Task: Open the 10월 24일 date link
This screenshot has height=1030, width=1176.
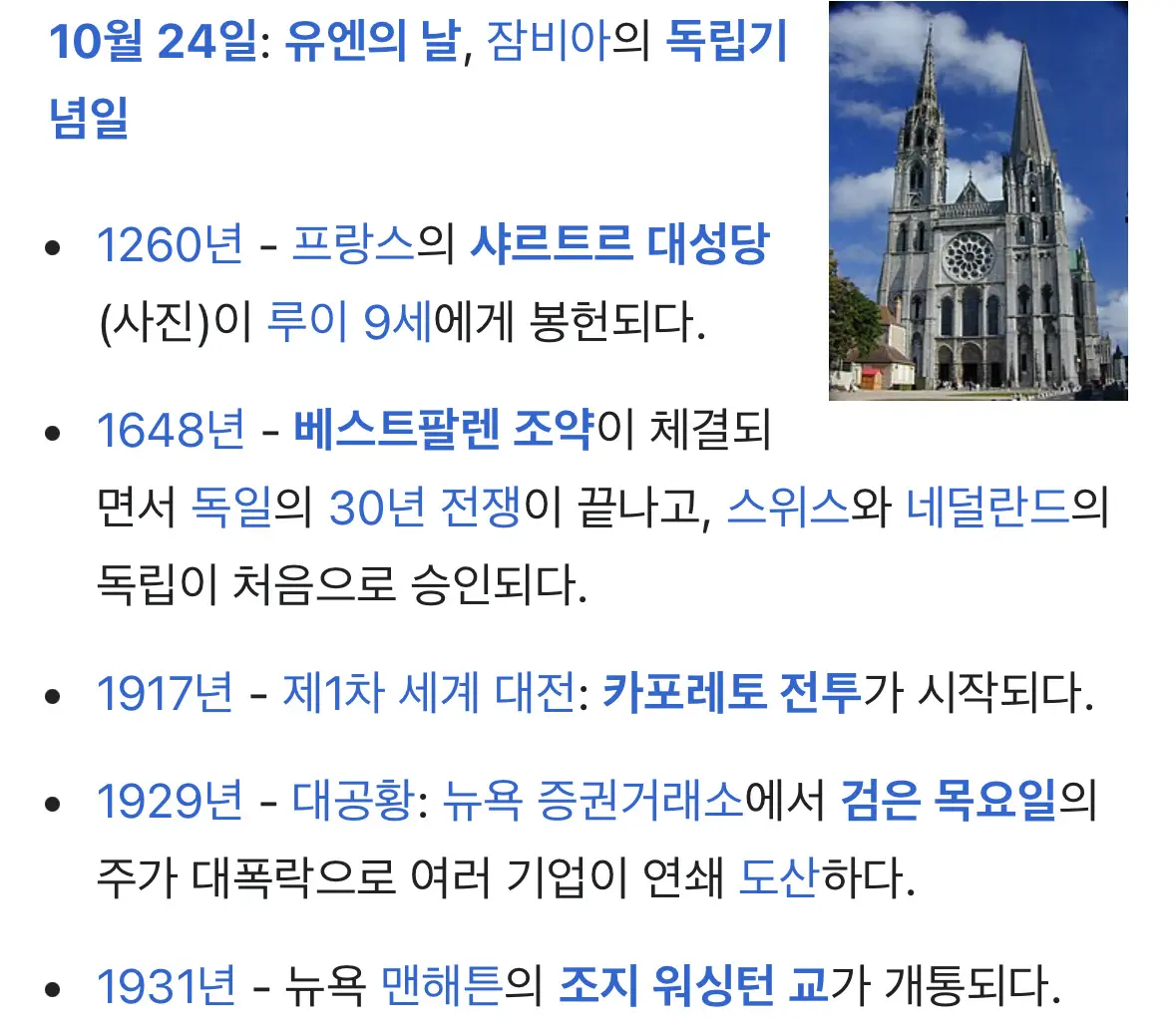Action: (154, 41)
